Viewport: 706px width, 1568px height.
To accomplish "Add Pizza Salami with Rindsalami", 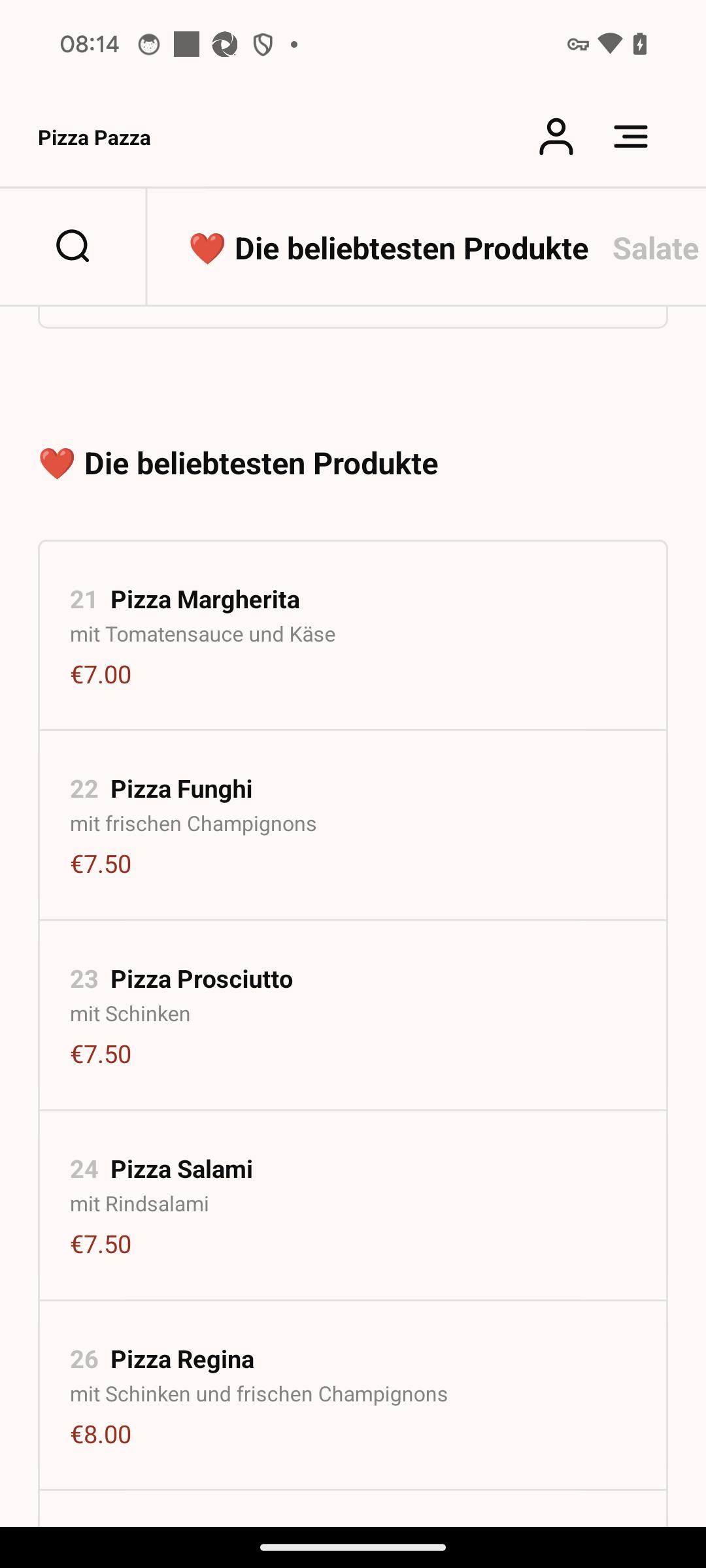I will [x=353, y=1205].
